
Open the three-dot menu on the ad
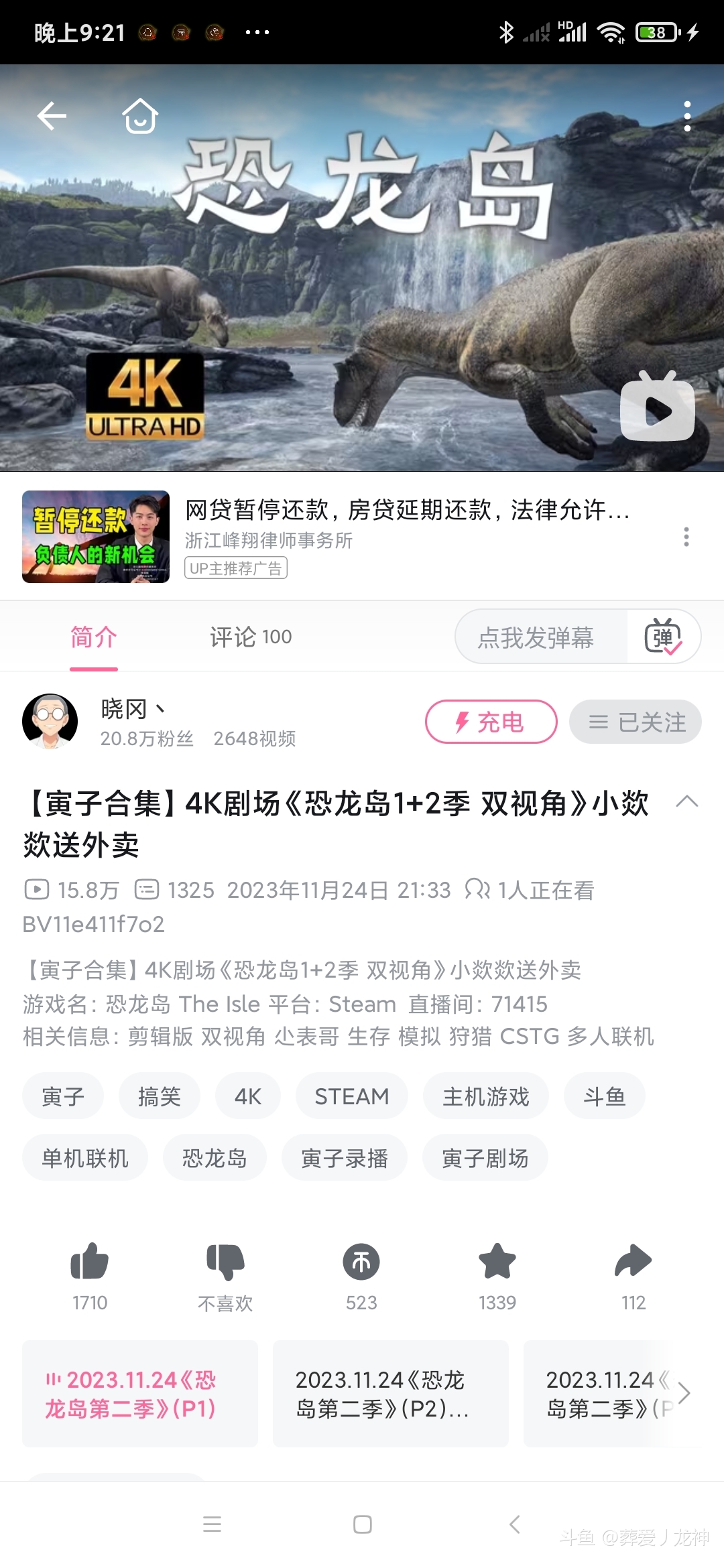click(x=686, y=537)
